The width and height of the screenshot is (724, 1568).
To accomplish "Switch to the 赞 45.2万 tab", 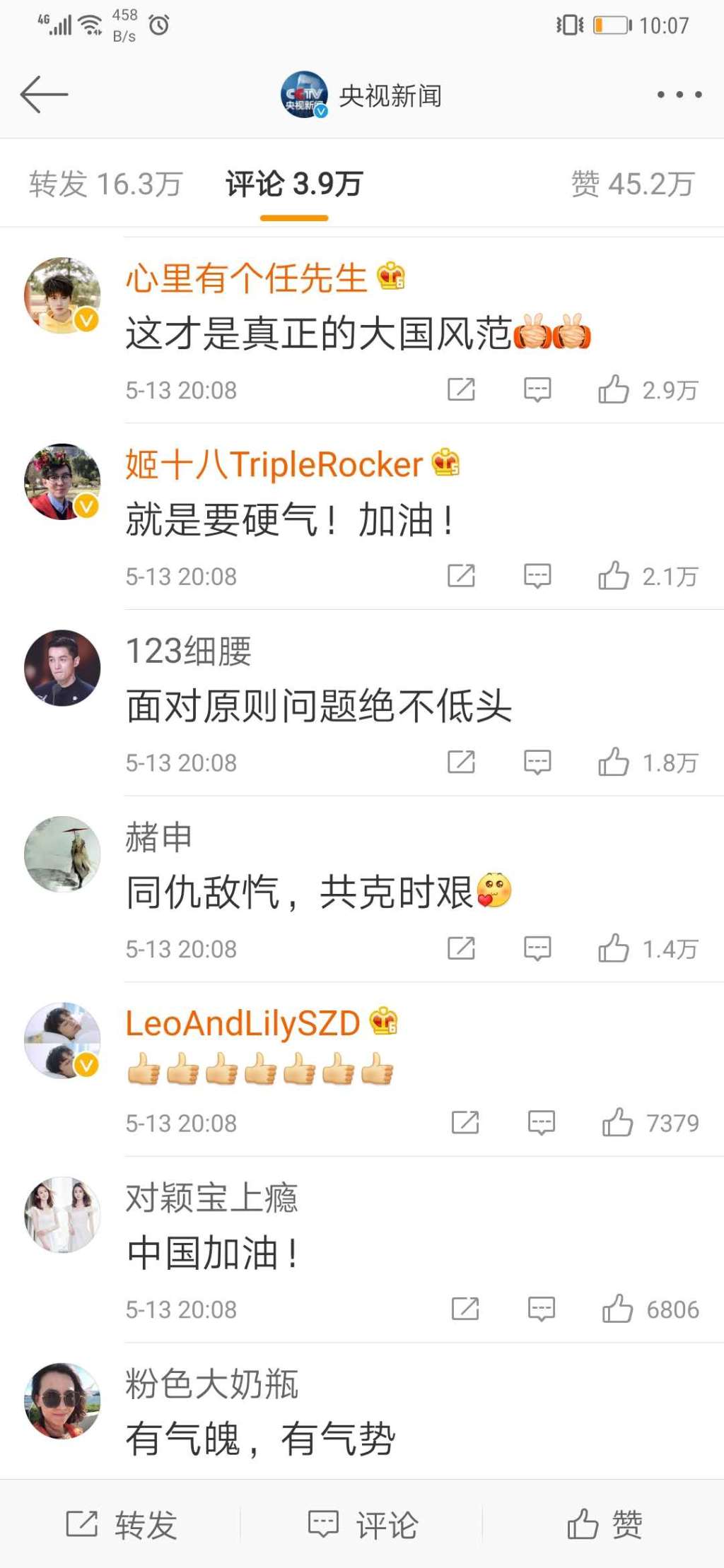I will (x=632, y=184).
